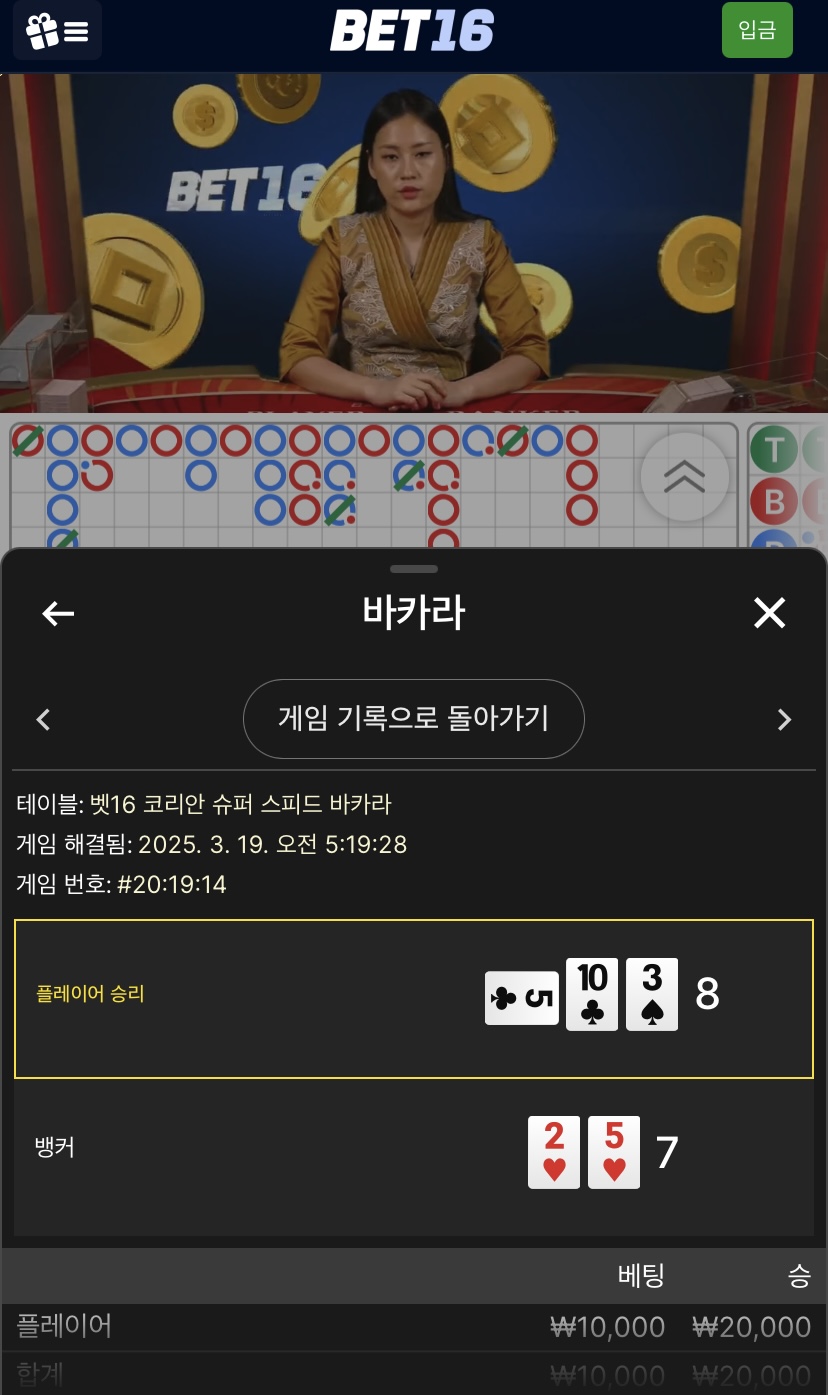Viewport: 828px width, 1395px height.
Task: Return via 게임 기록으로 돌아가기 button
Action: pos(414,719)
